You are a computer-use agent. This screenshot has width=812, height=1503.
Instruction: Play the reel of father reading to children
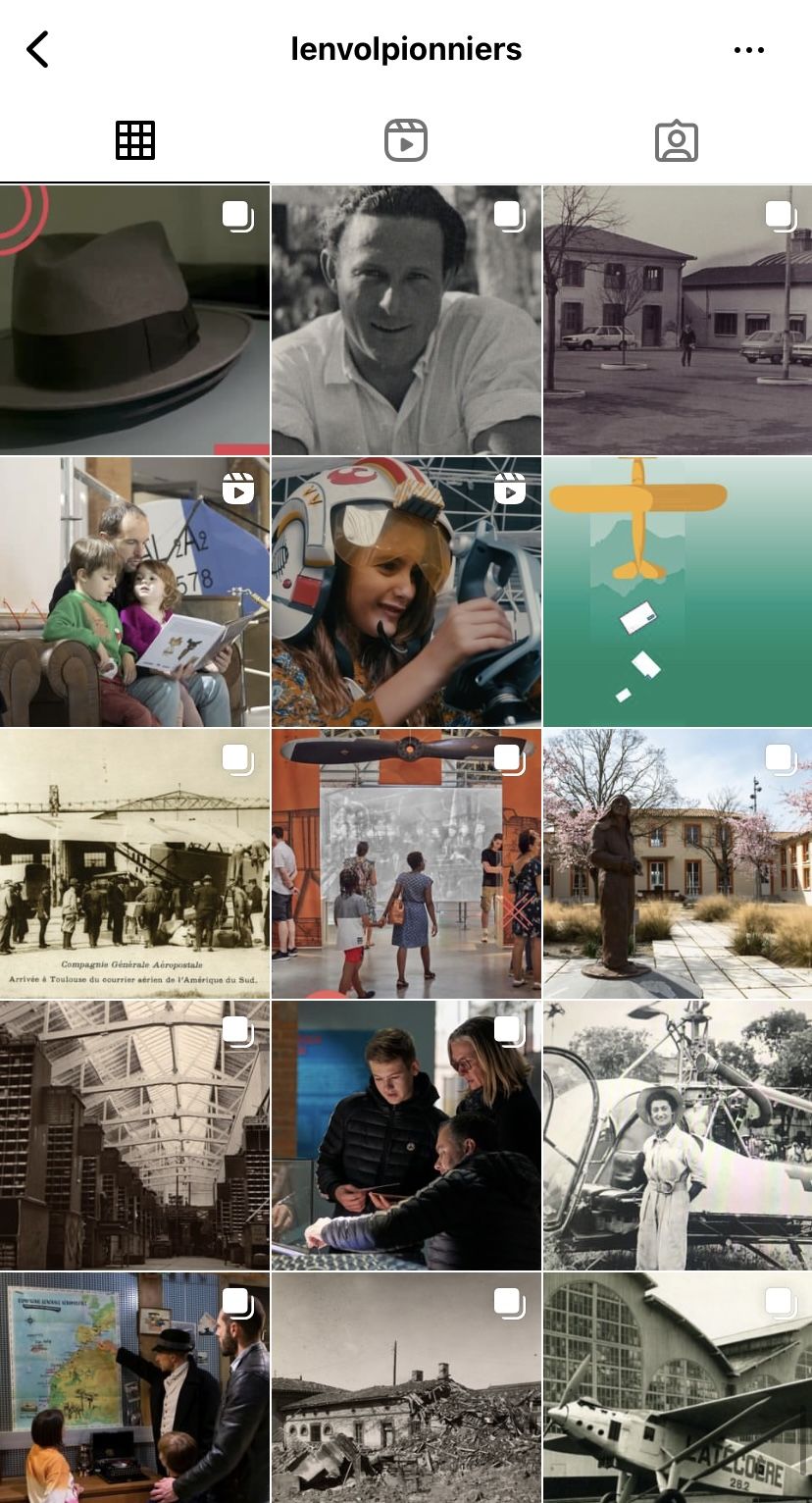134,592
